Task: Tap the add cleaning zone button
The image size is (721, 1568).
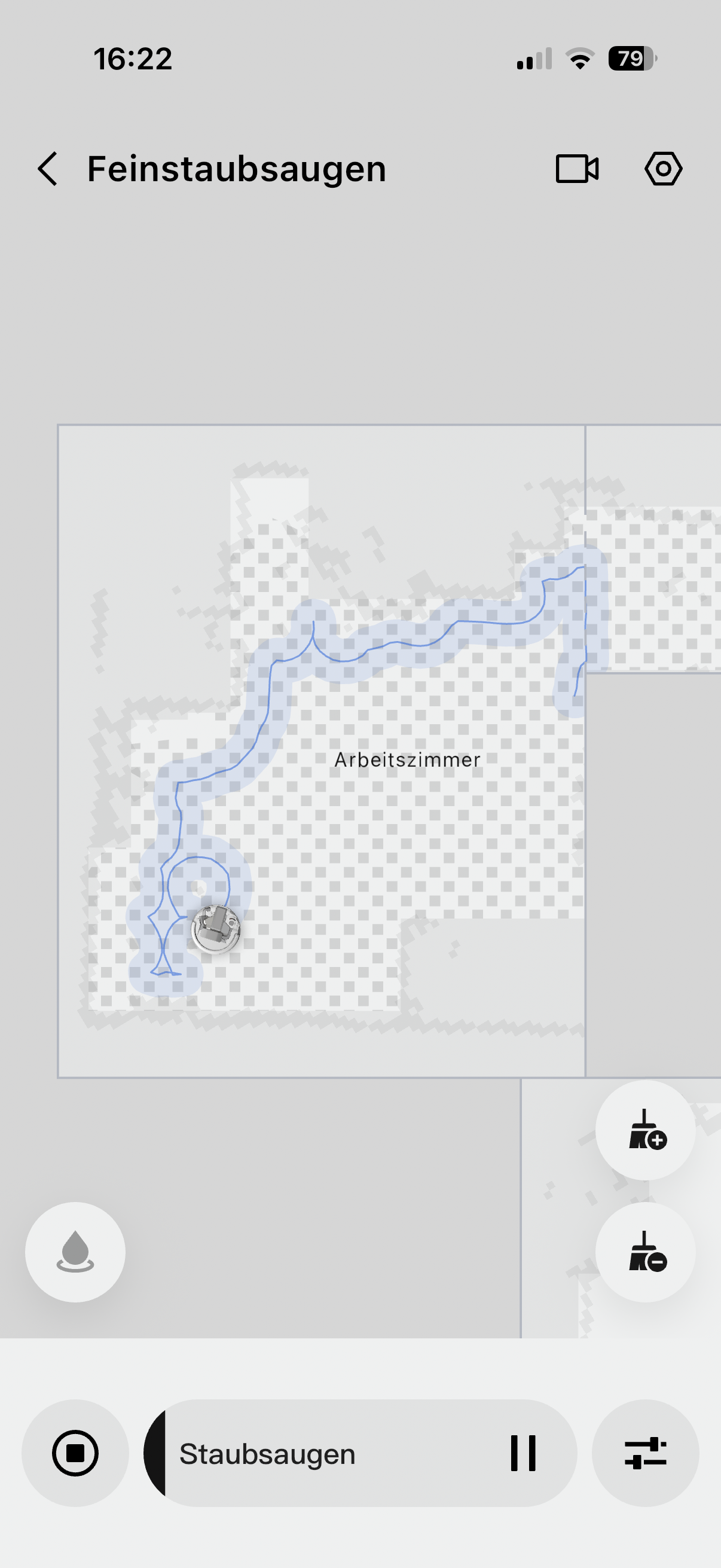Action: click(x=646, y=1130)
